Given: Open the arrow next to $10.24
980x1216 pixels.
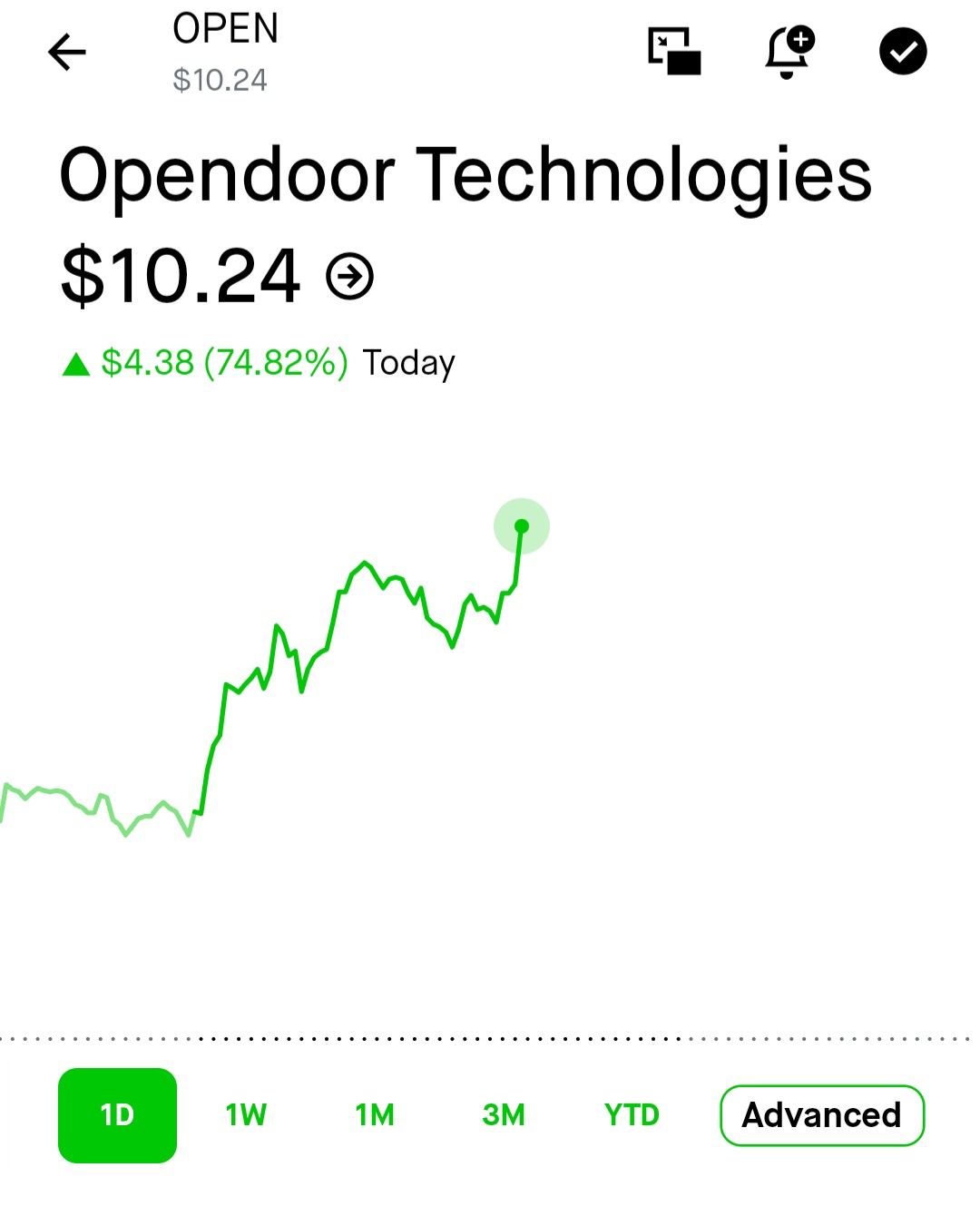Looking at the screenshot, I should pos(350,277).
